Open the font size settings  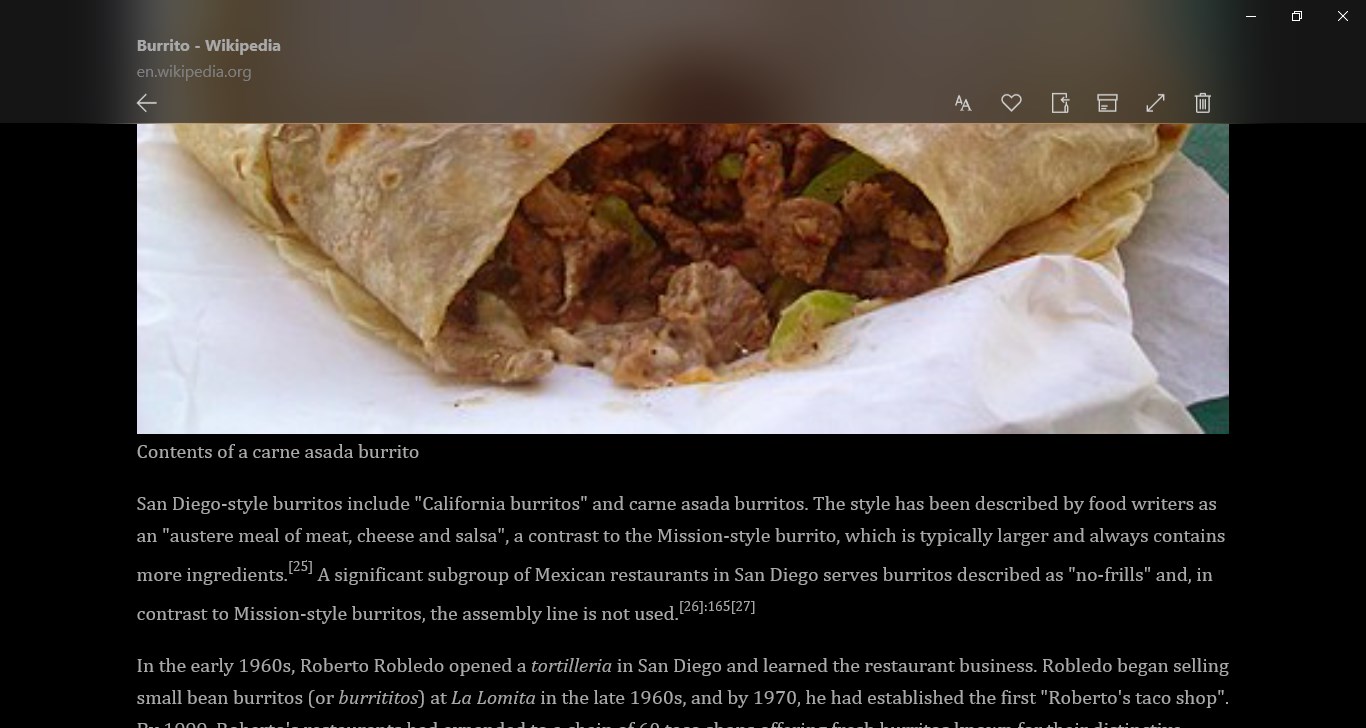(x=963, y=103)
